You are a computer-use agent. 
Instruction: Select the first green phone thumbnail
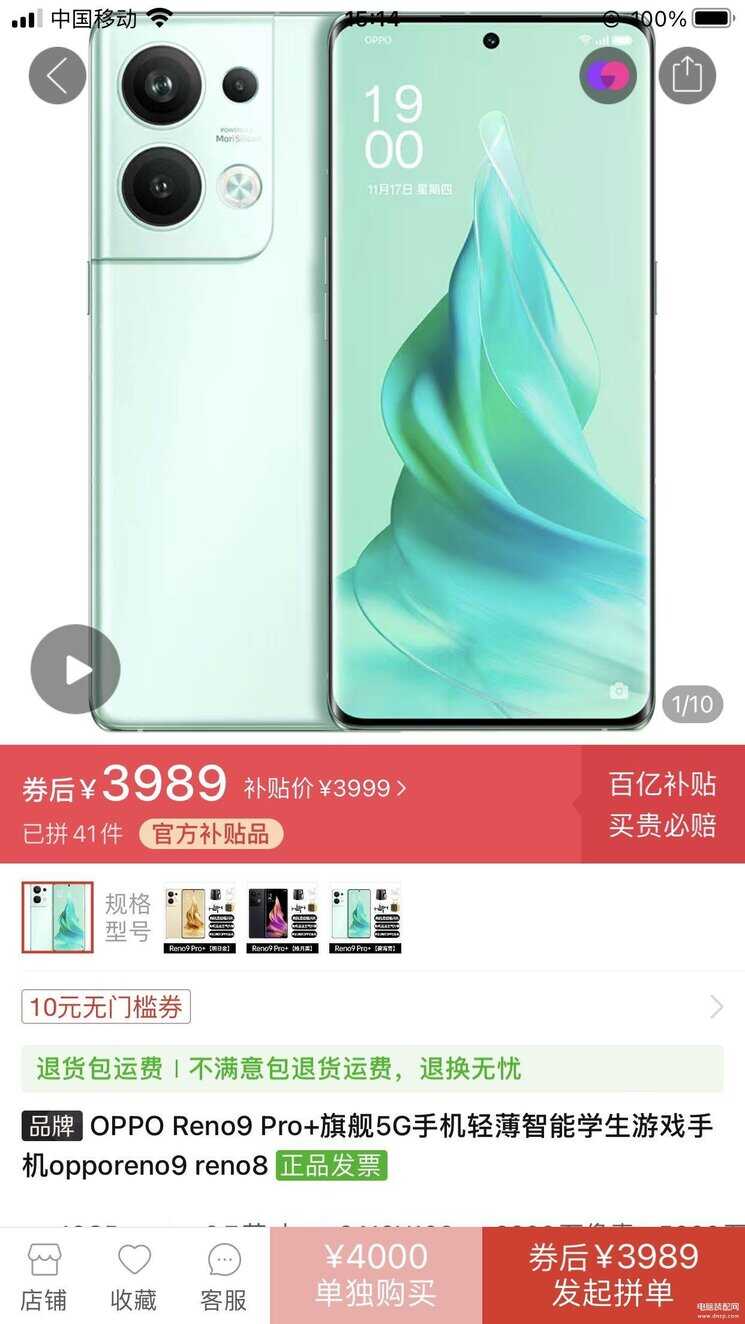coord(58,917)
